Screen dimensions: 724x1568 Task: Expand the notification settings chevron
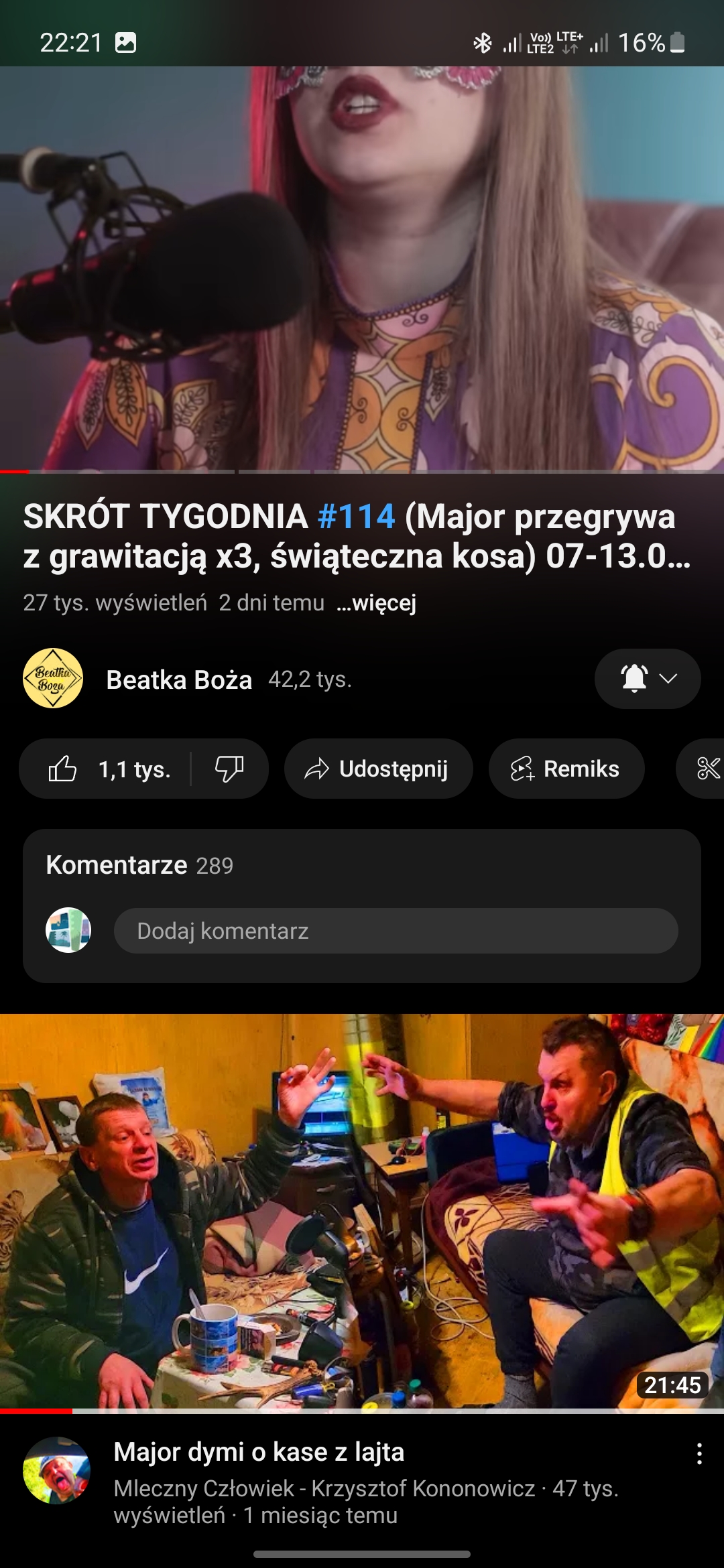click(668, 678)
